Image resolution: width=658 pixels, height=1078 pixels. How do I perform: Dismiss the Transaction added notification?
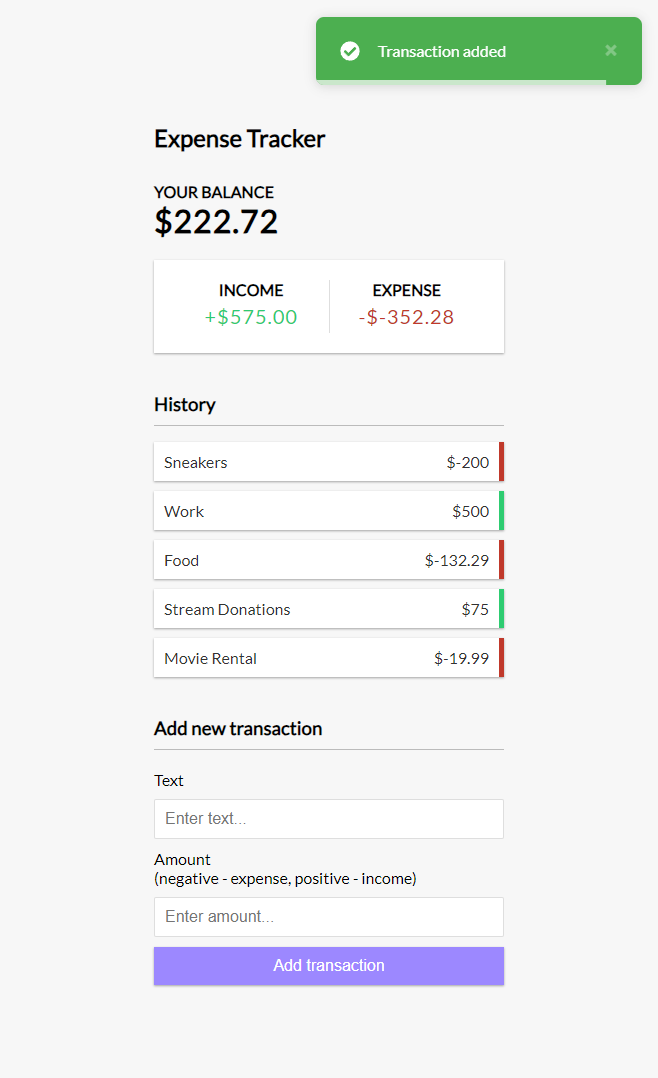coord(611,51)
